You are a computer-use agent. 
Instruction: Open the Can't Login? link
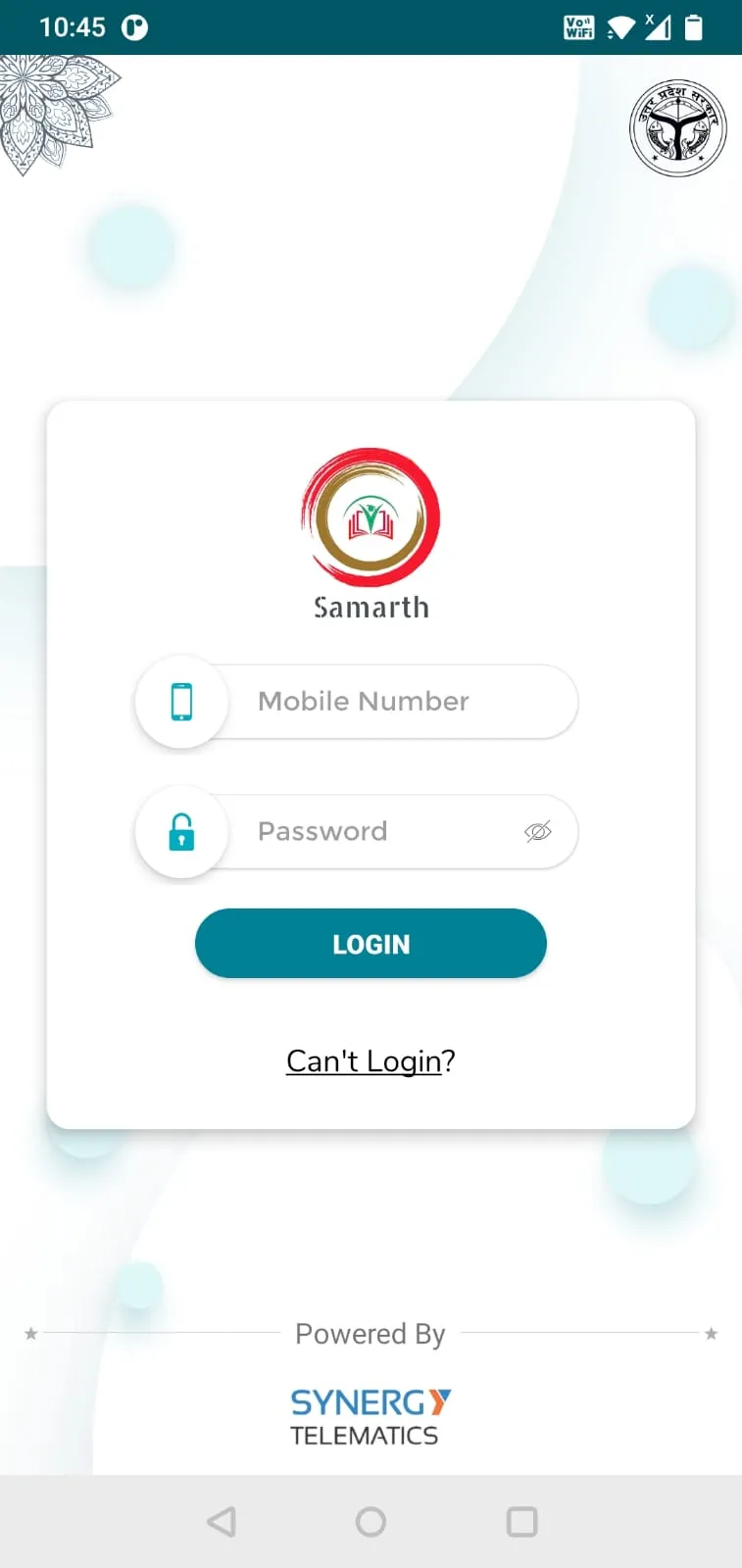[371, 1060]
